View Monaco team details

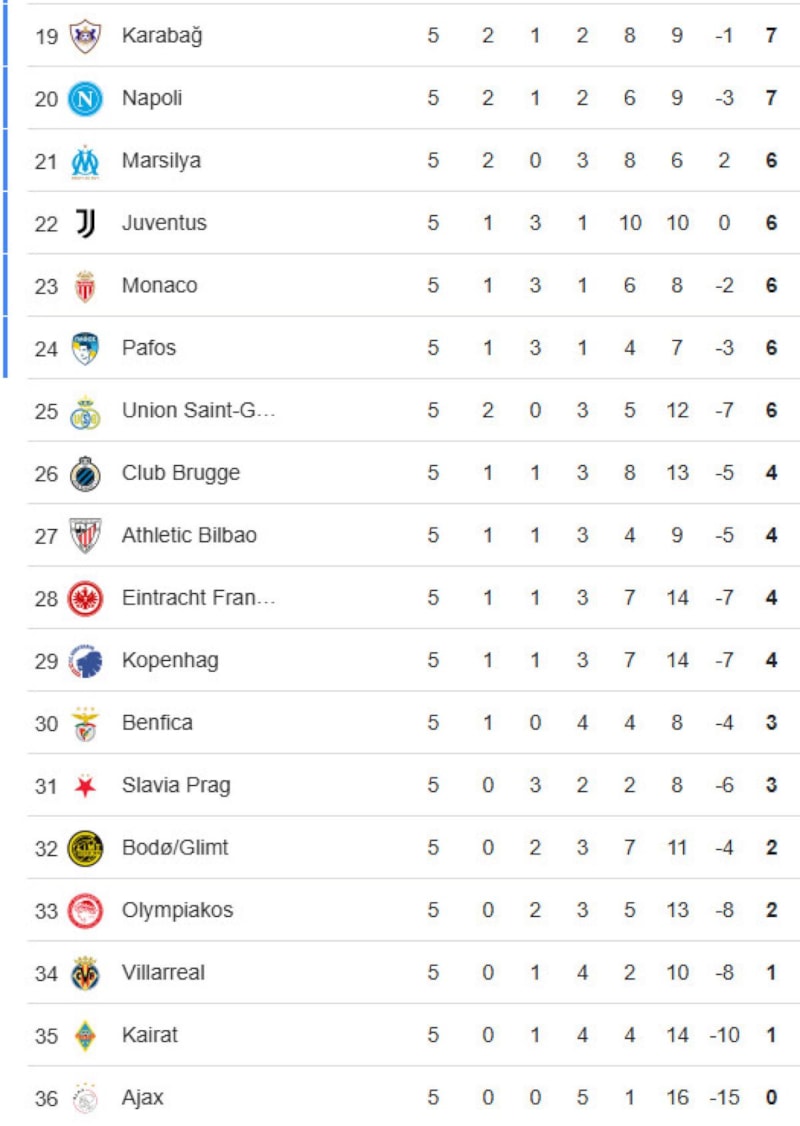click(x=159, y=285)
